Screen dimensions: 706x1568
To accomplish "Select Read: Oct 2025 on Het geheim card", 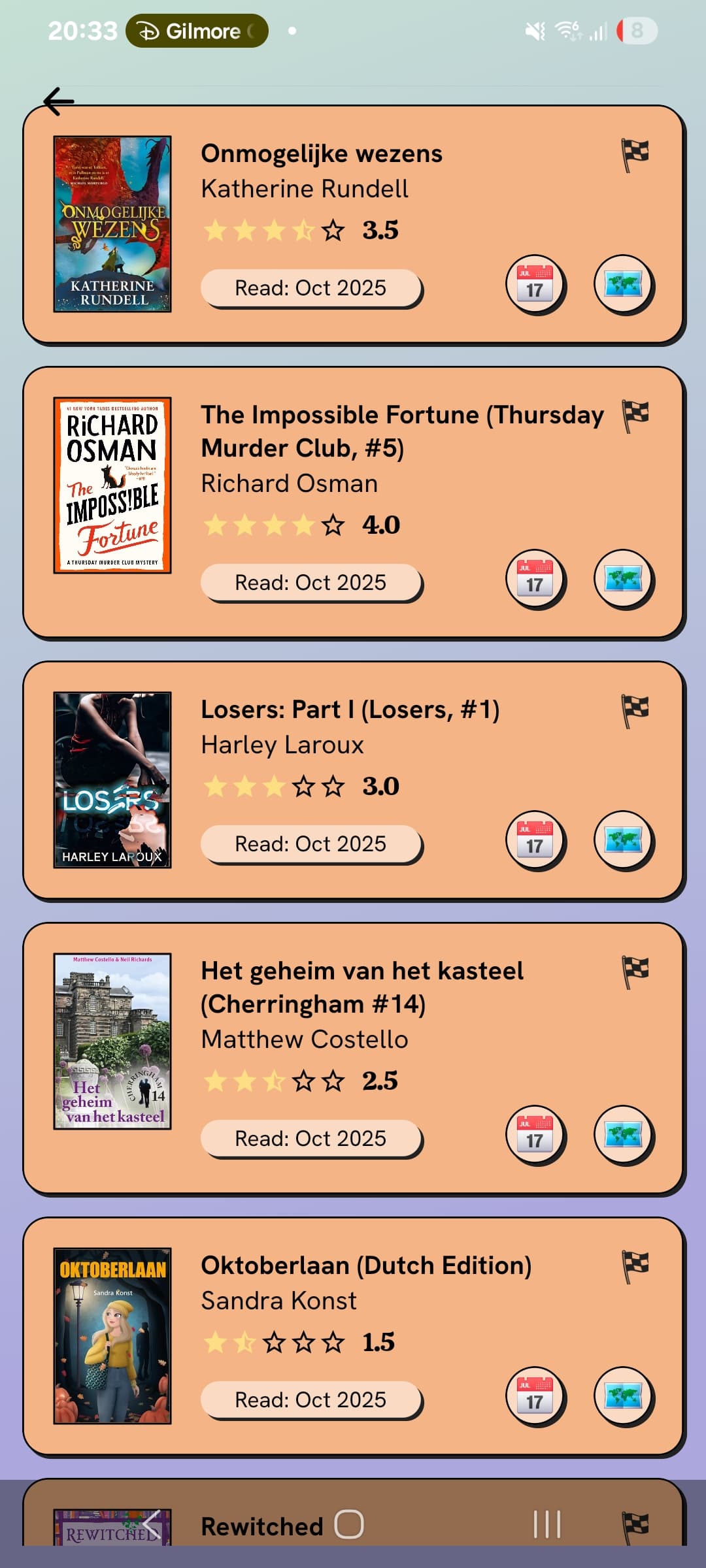I will (311, 1139).
